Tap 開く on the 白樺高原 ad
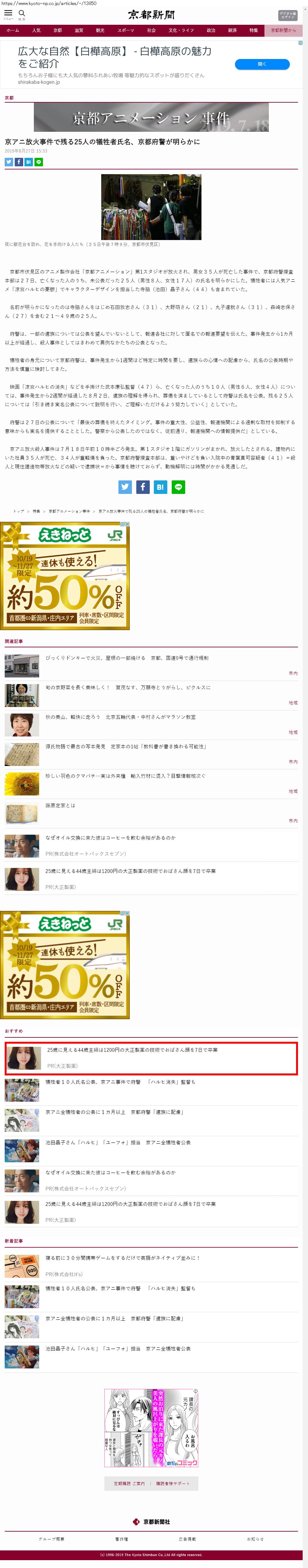The image size is (308, 1568). 262,64
